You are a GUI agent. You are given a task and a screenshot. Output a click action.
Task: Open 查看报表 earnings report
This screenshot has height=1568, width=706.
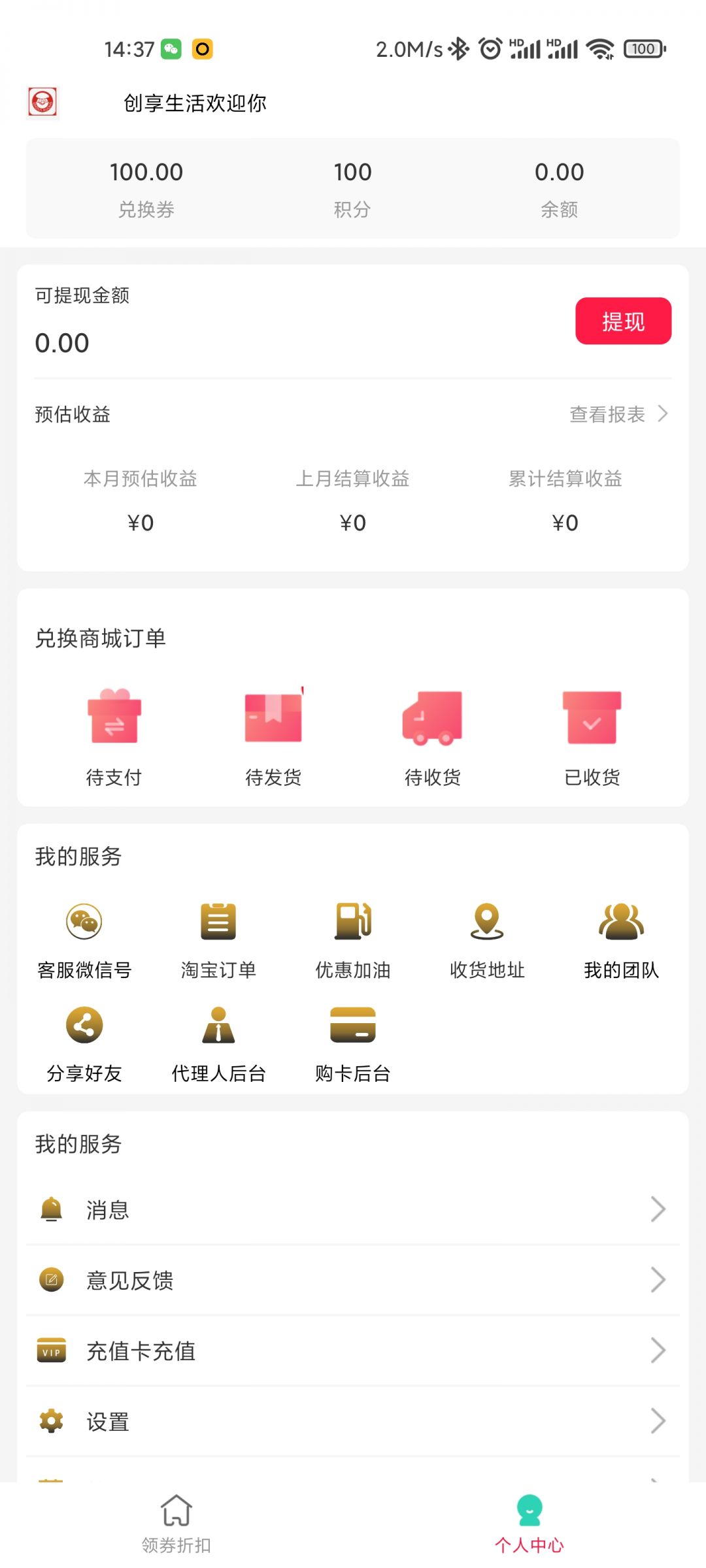pos(618,414)
